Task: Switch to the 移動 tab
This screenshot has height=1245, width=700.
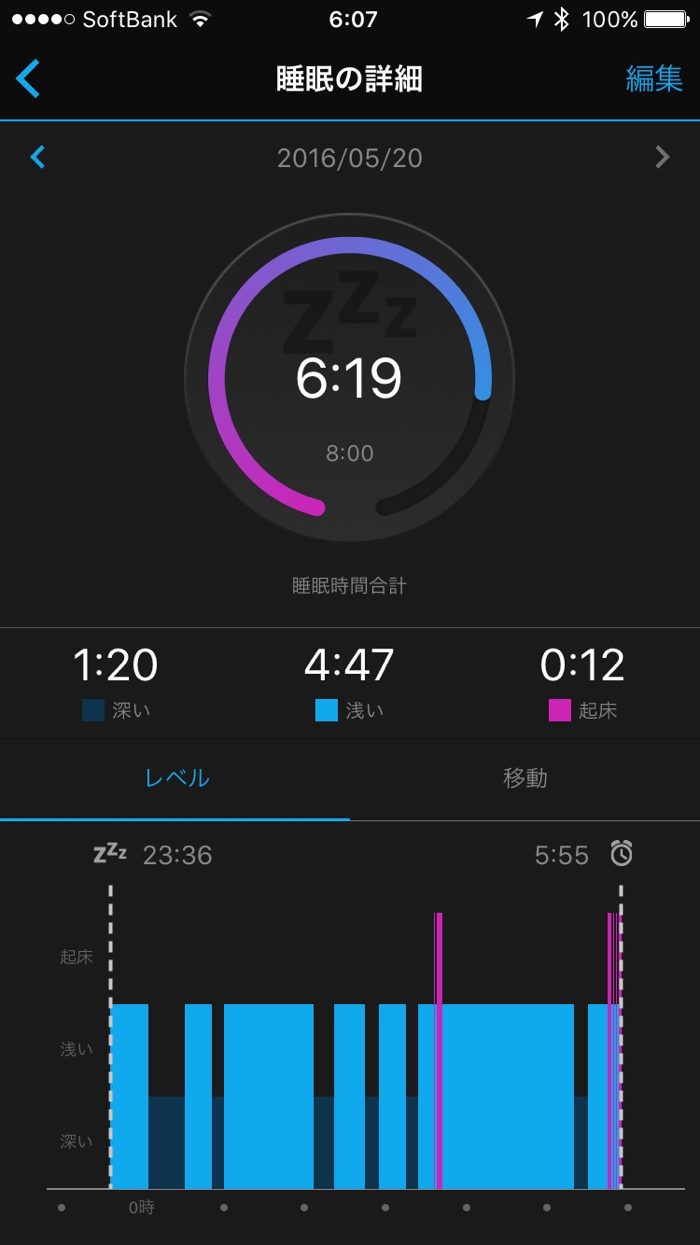Action: [x=524, y=778]
